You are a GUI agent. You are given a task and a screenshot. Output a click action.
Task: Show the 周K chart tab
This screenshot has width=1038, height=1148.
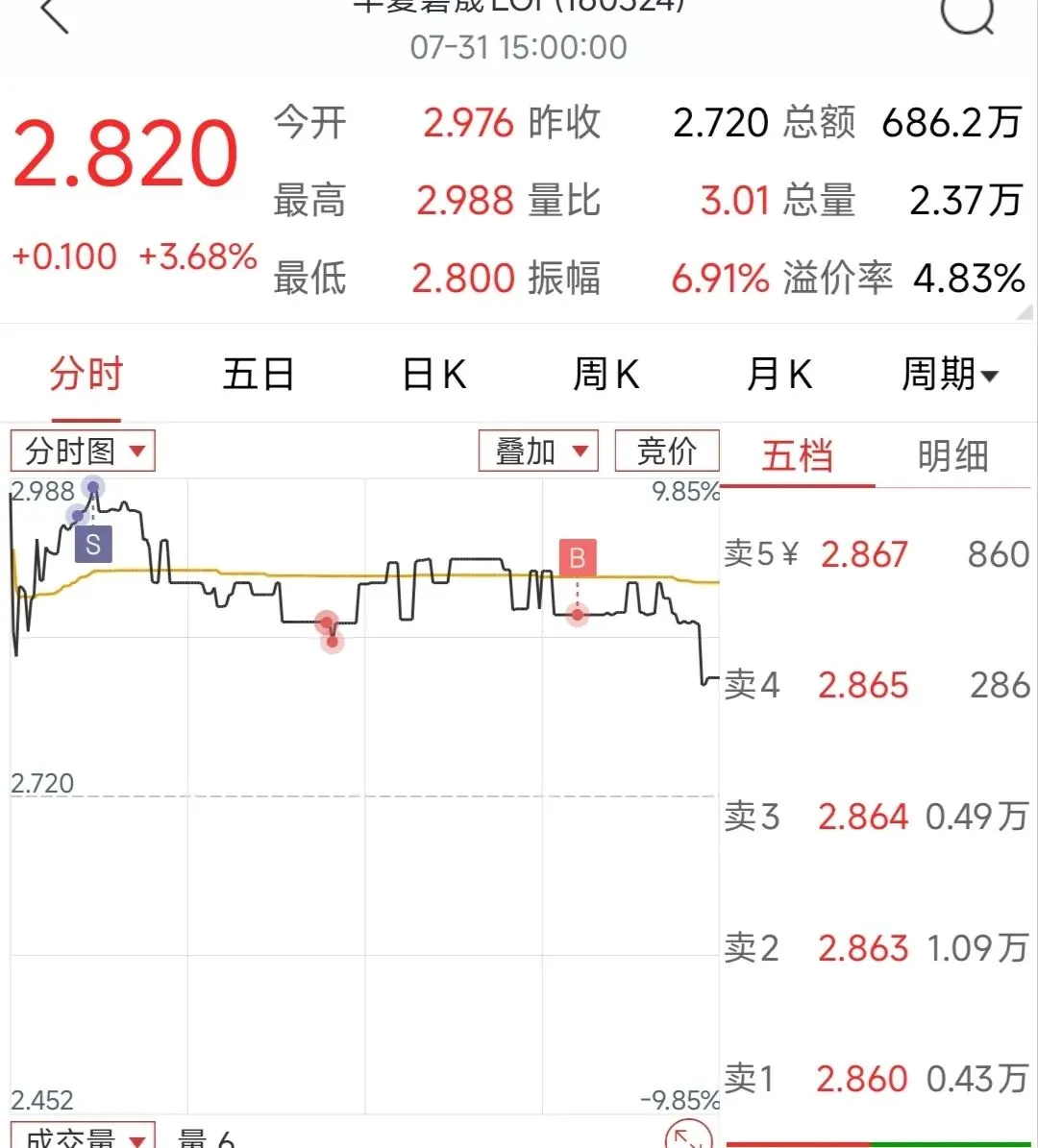(606, 374)
